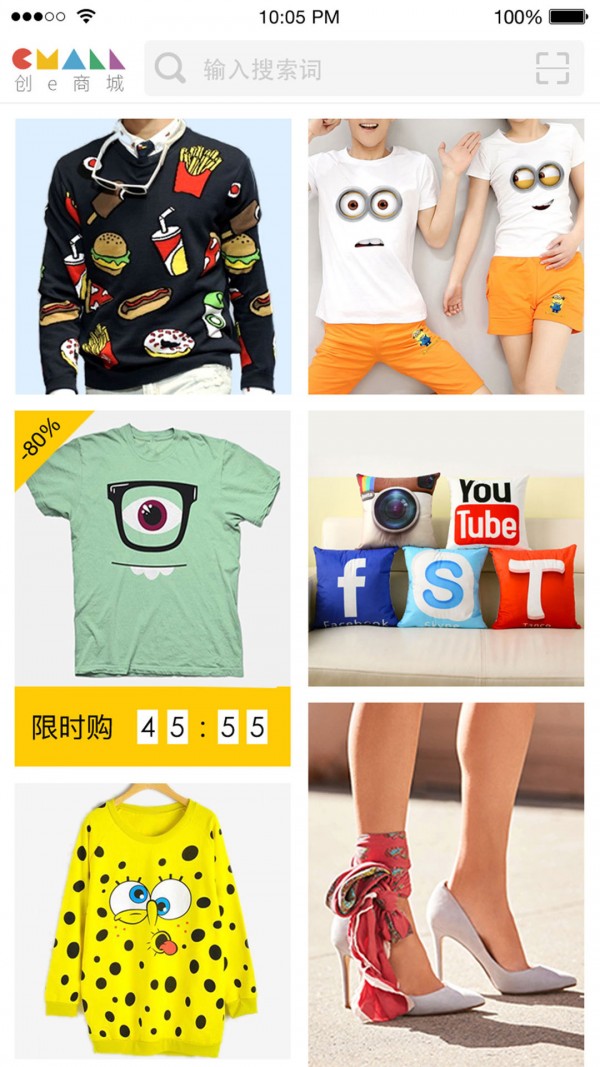View the yellow SpongeBob sweater product
The width and height of the screenshot is (600, 1067).
coord(153,920)
